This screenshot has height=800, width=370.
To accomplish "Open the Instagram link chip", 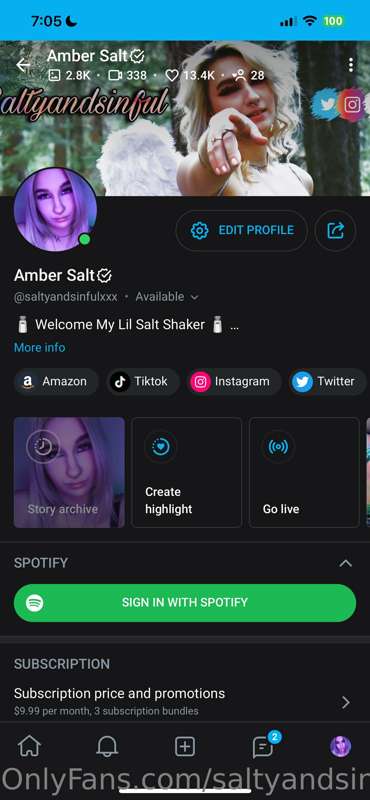I will click(234, 382).
